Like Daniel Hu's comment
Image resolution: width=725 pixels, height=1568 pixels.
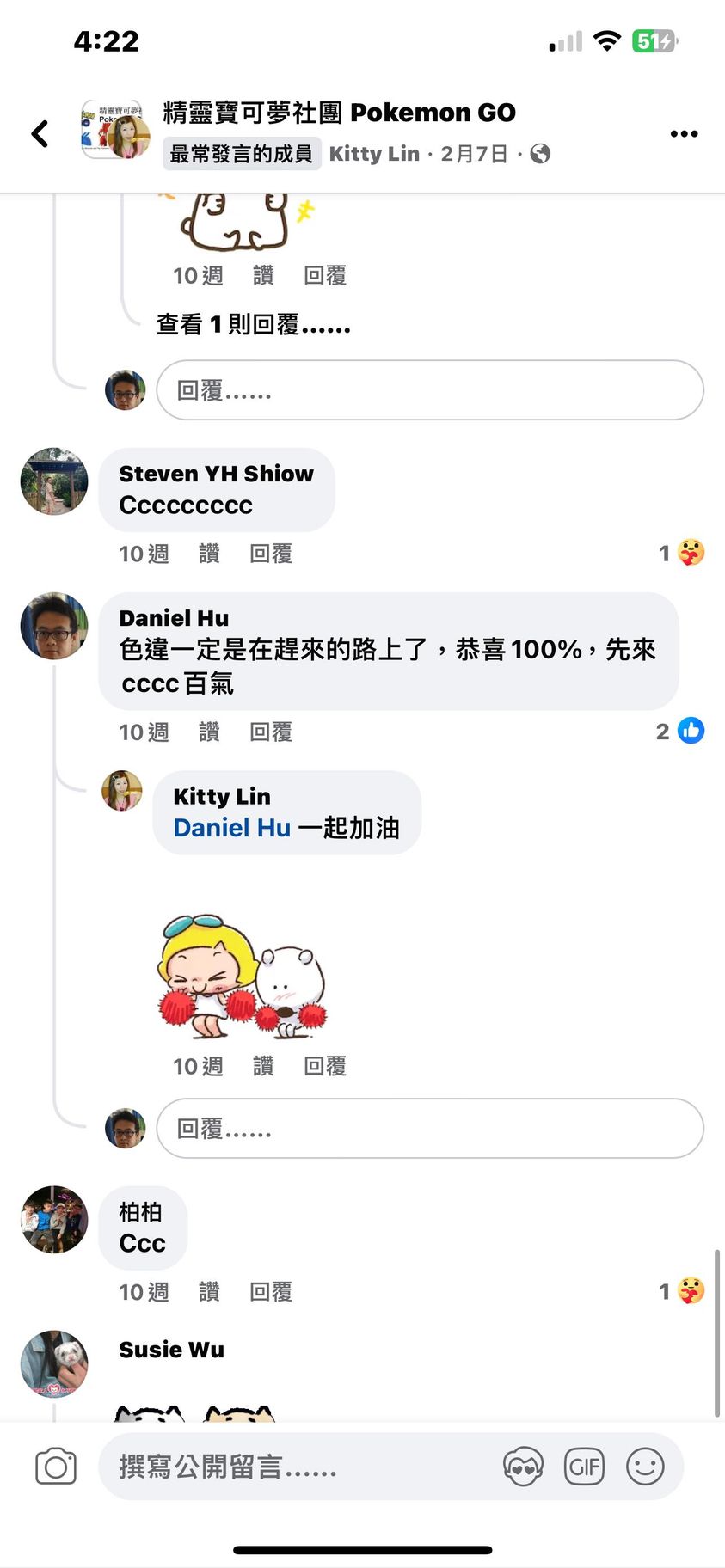209,732
